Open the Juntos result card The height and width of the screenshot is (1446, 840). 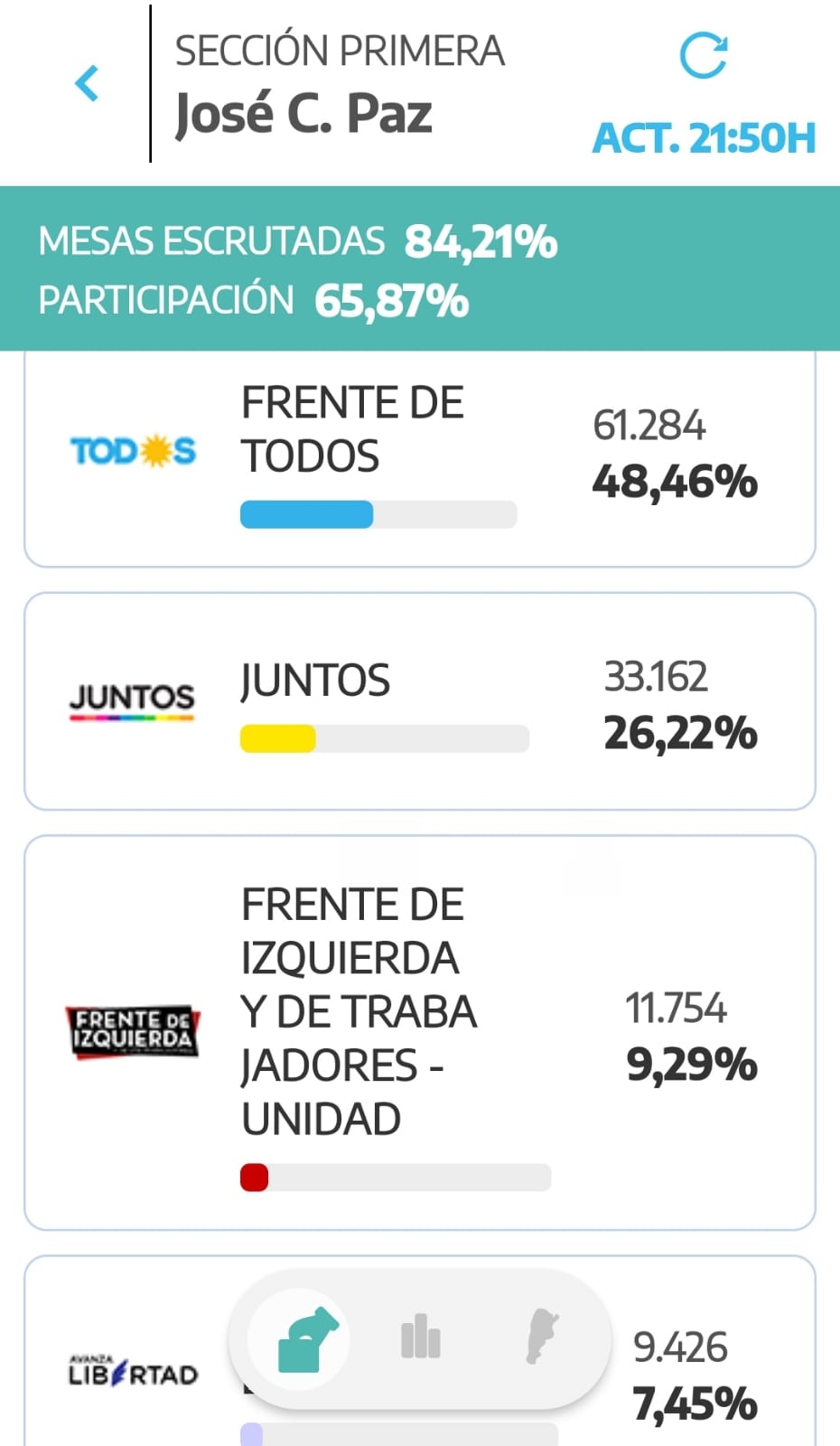point(419,701)
